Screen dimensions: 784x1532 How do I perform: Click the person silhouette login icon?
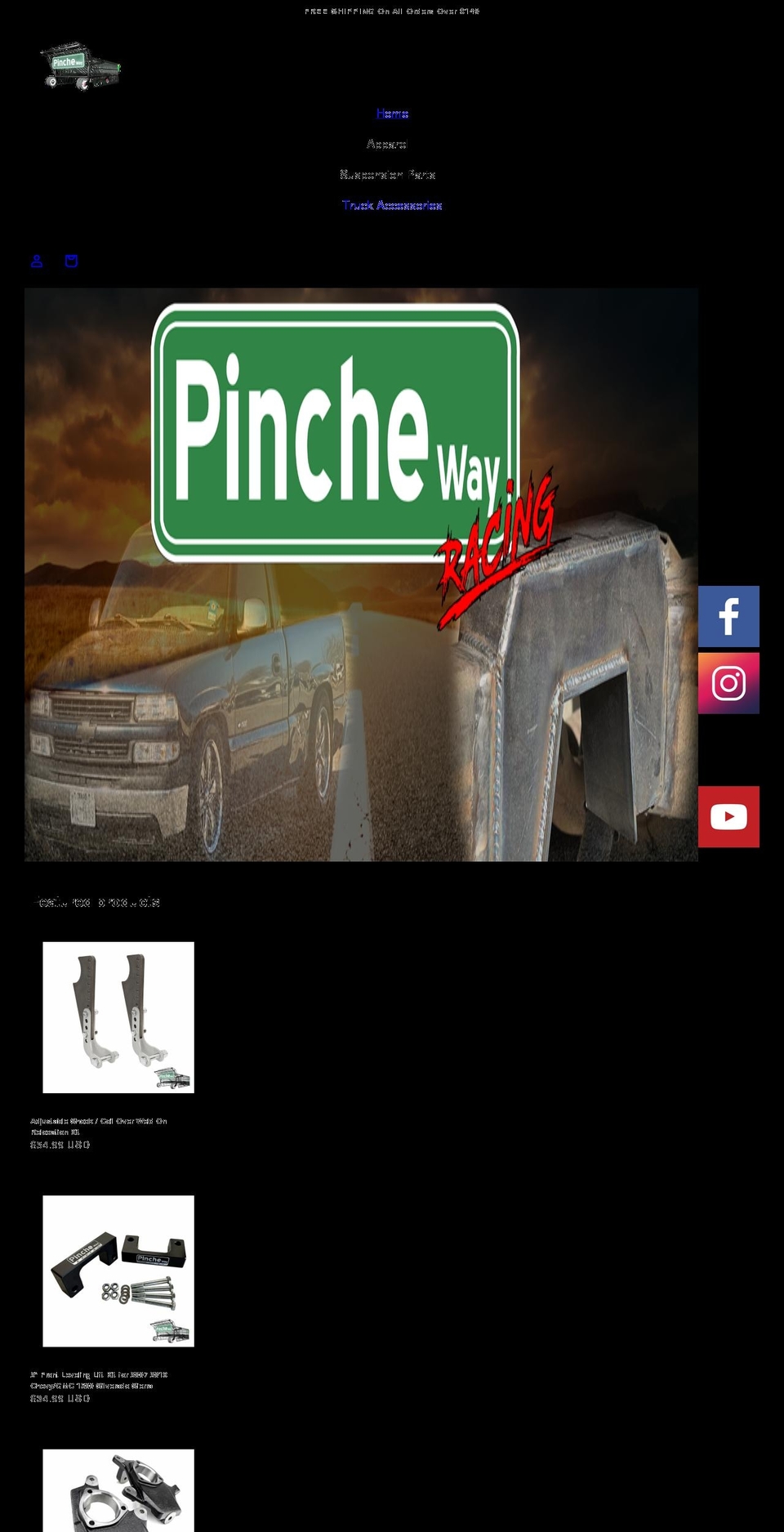click(x=36, y=261)
